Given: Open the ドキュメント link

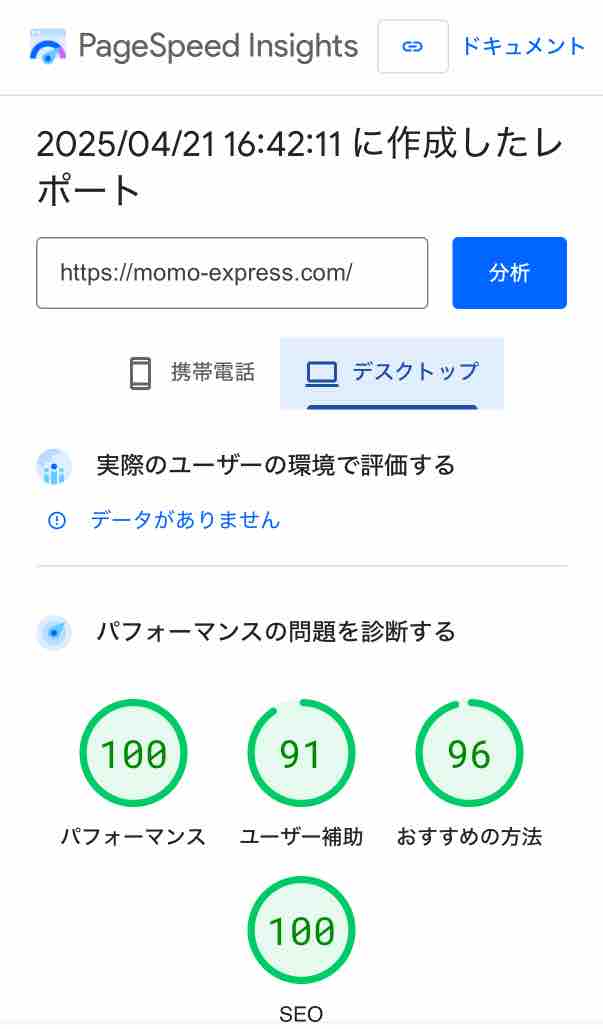Looking at the screenshot, I should pyautogui.click(x=522, y=46).
